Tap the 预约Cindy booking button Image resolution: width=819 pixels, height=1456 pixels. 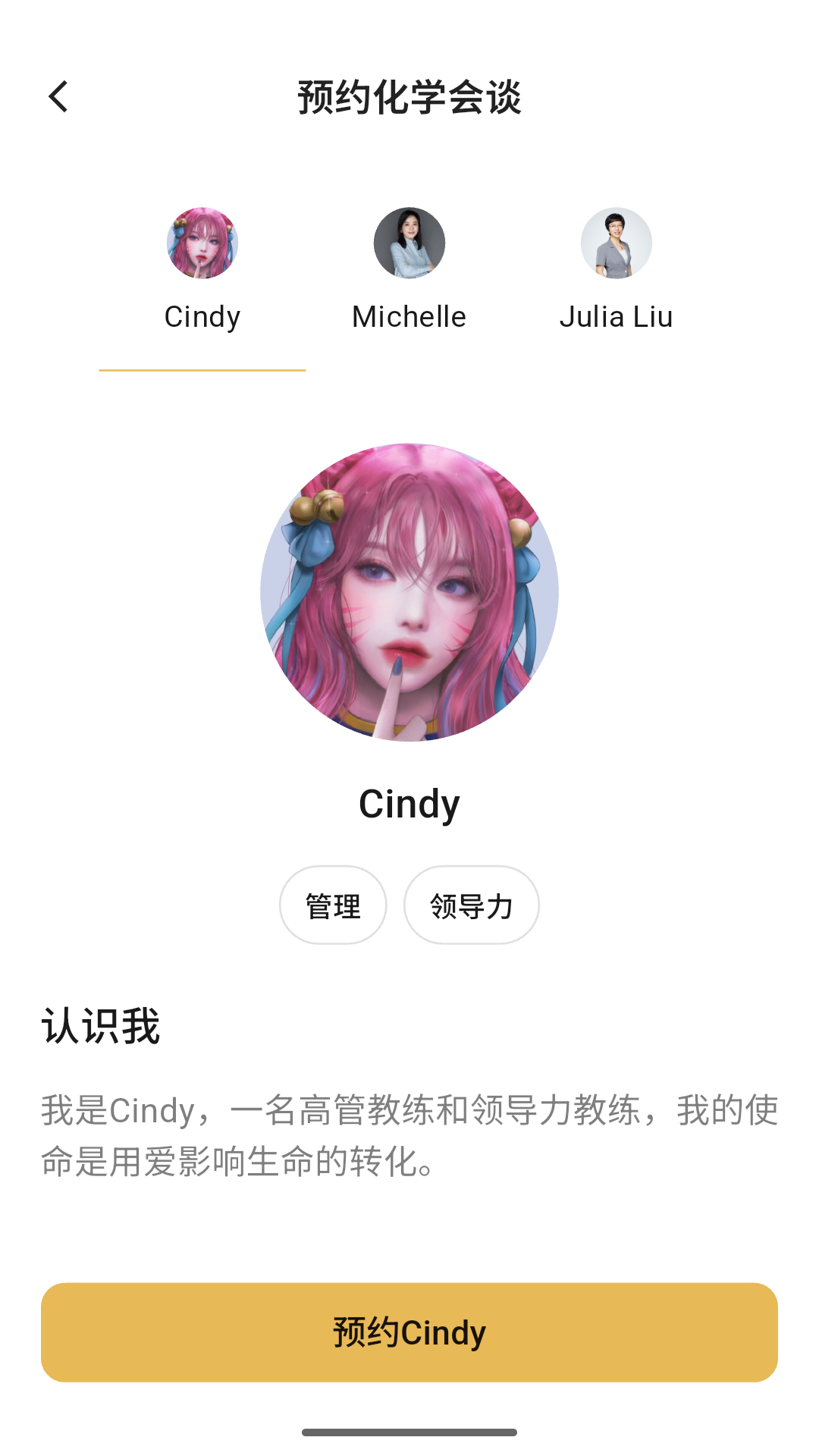click(409, 1331)
